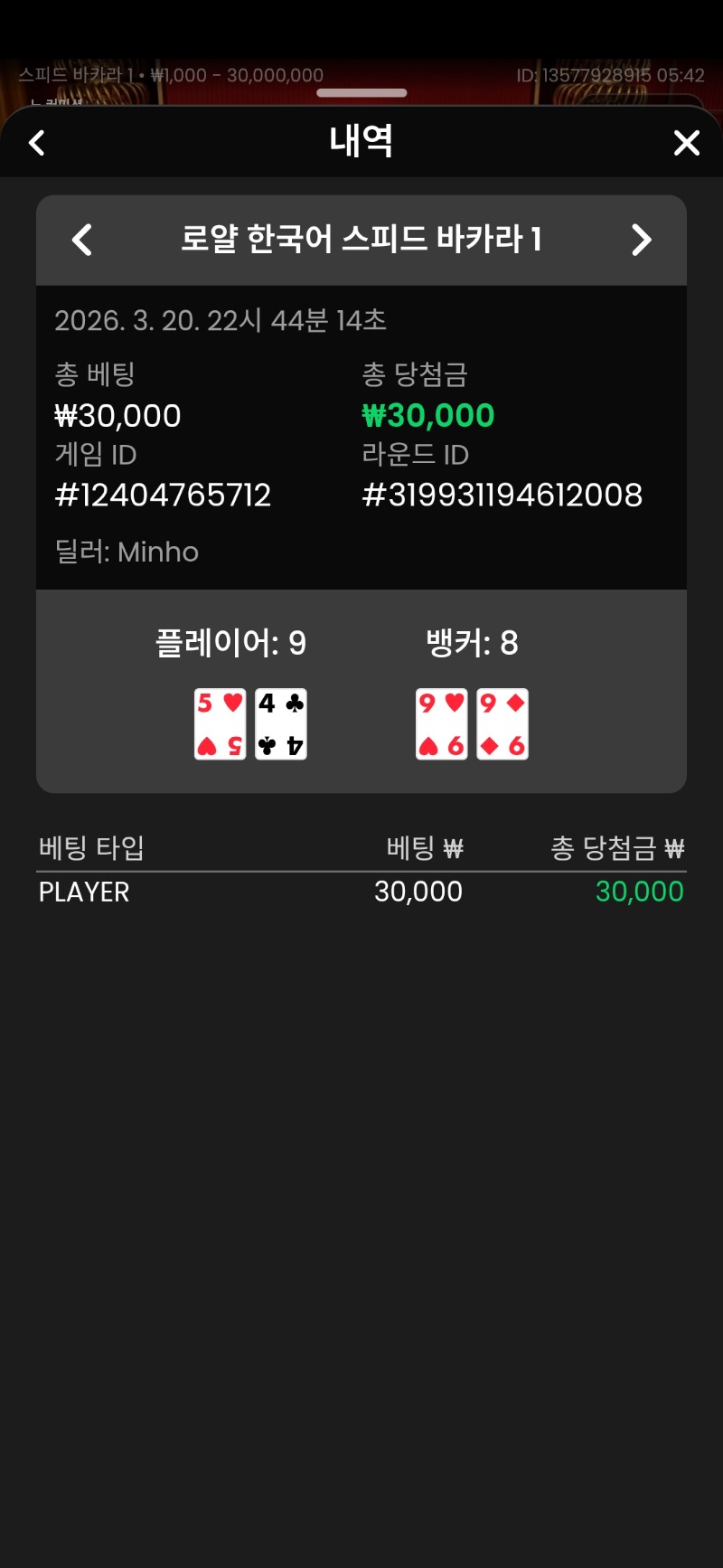The image size is (723, 1568).
Task: Show the next game round record
Action: (x=641, y=240)
